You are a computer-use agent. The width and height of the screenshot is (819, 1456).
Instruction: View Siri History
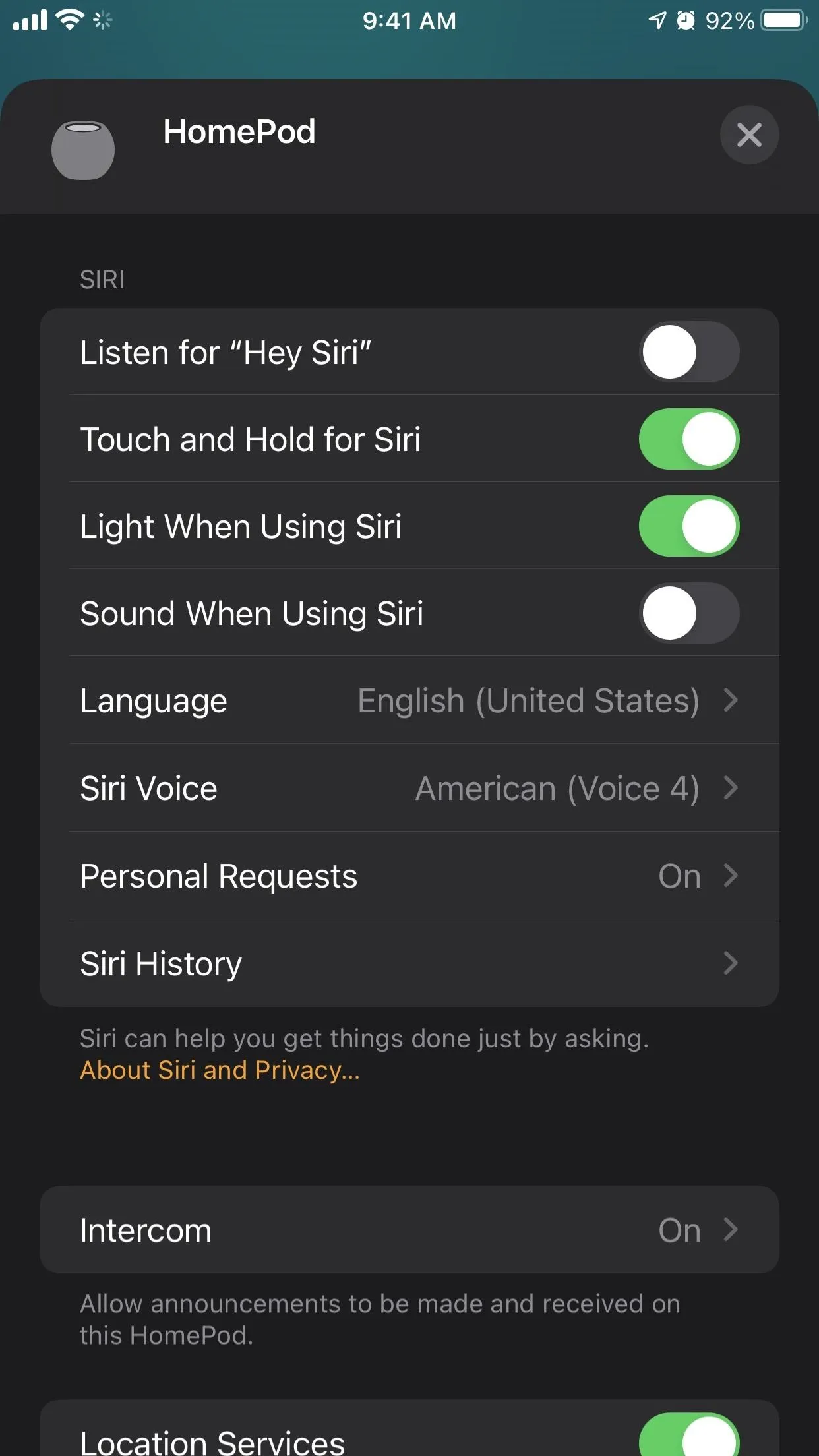point(409,963)
